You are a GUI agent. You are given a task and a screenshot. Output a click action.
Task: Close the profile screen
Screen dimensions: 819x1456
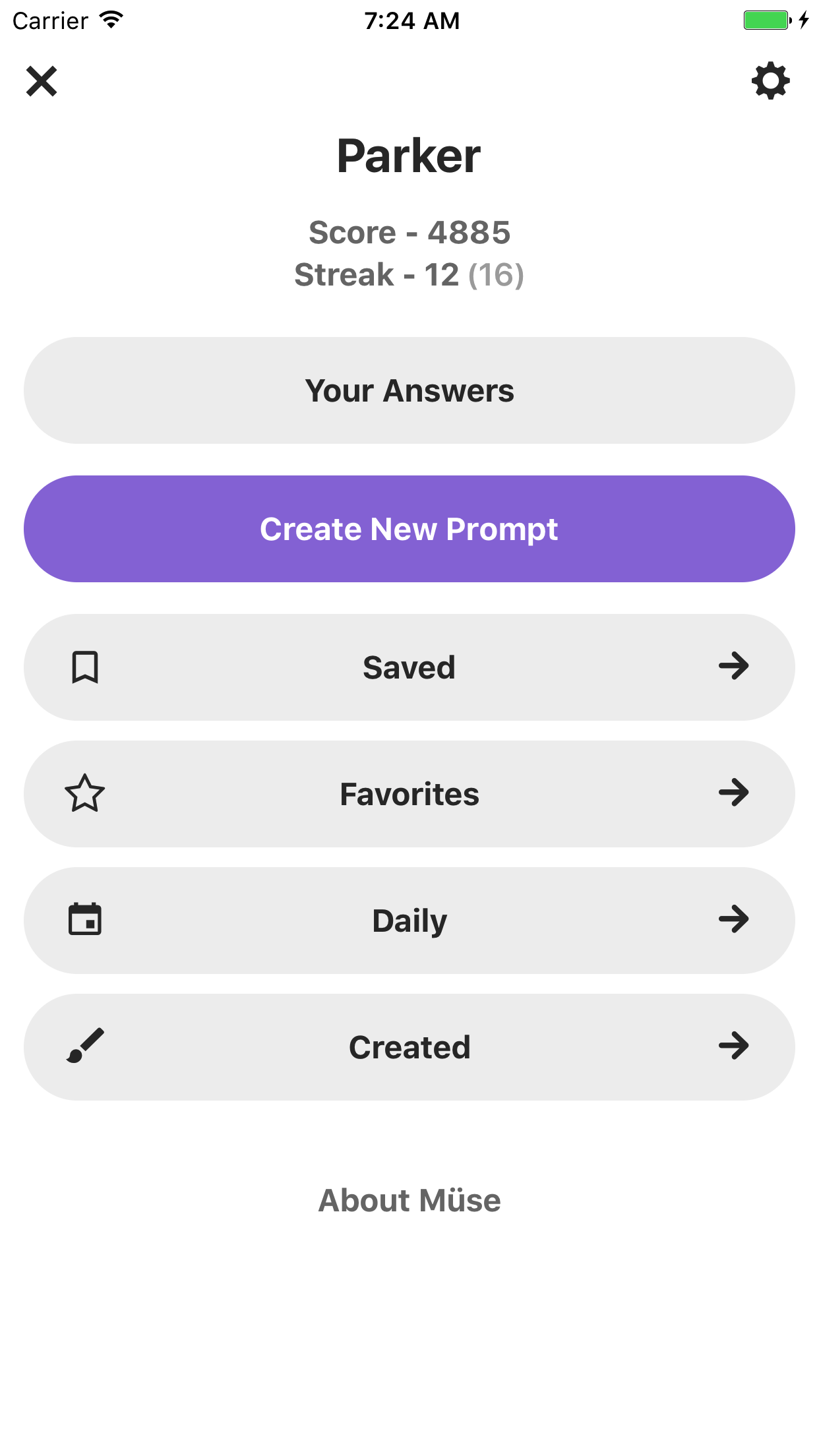coord(42,81)
